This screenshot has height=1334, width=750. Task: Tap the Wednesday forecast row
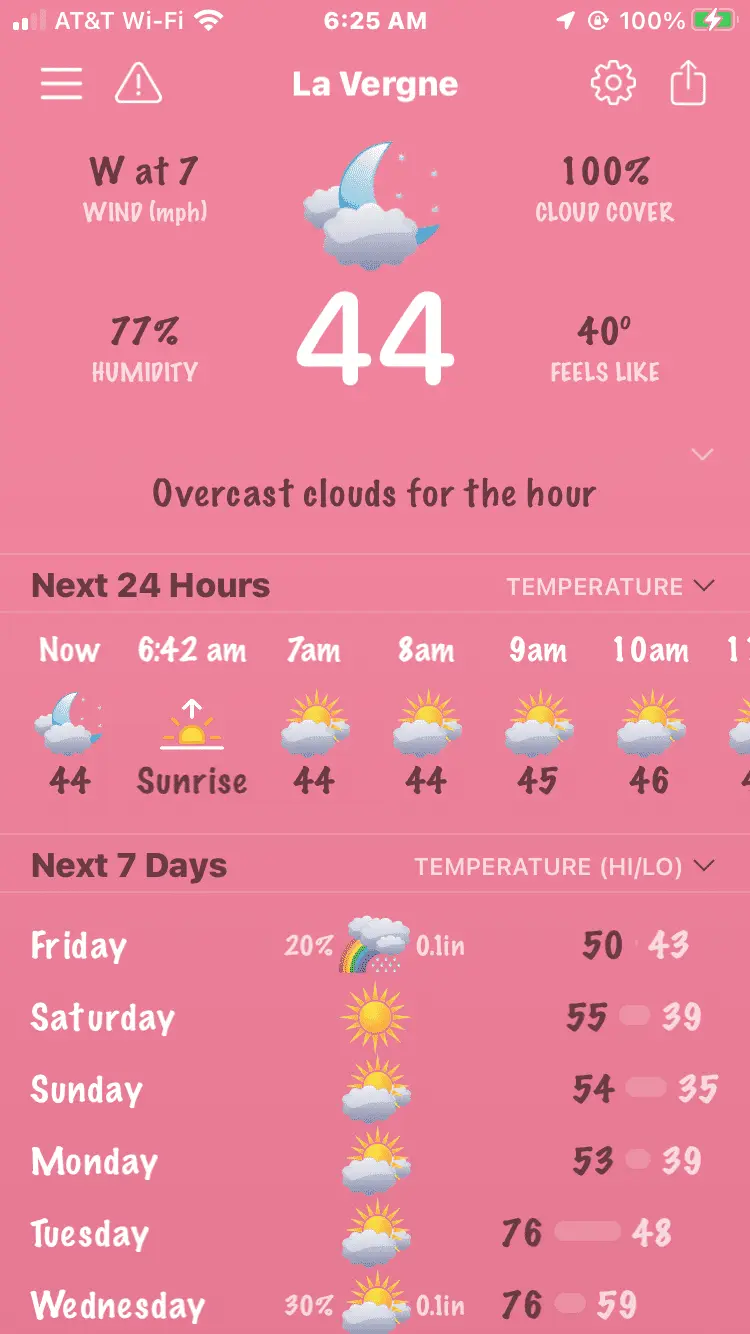click(375, 1305)
